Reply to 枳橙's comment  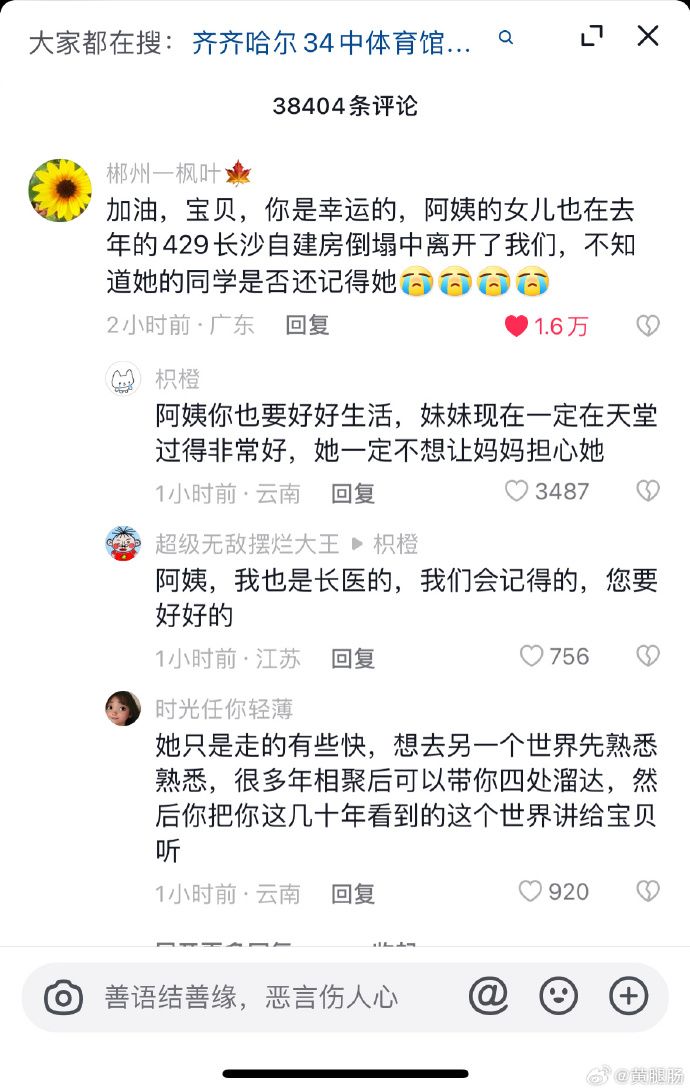pyautogui.click(x=353, y=492)
